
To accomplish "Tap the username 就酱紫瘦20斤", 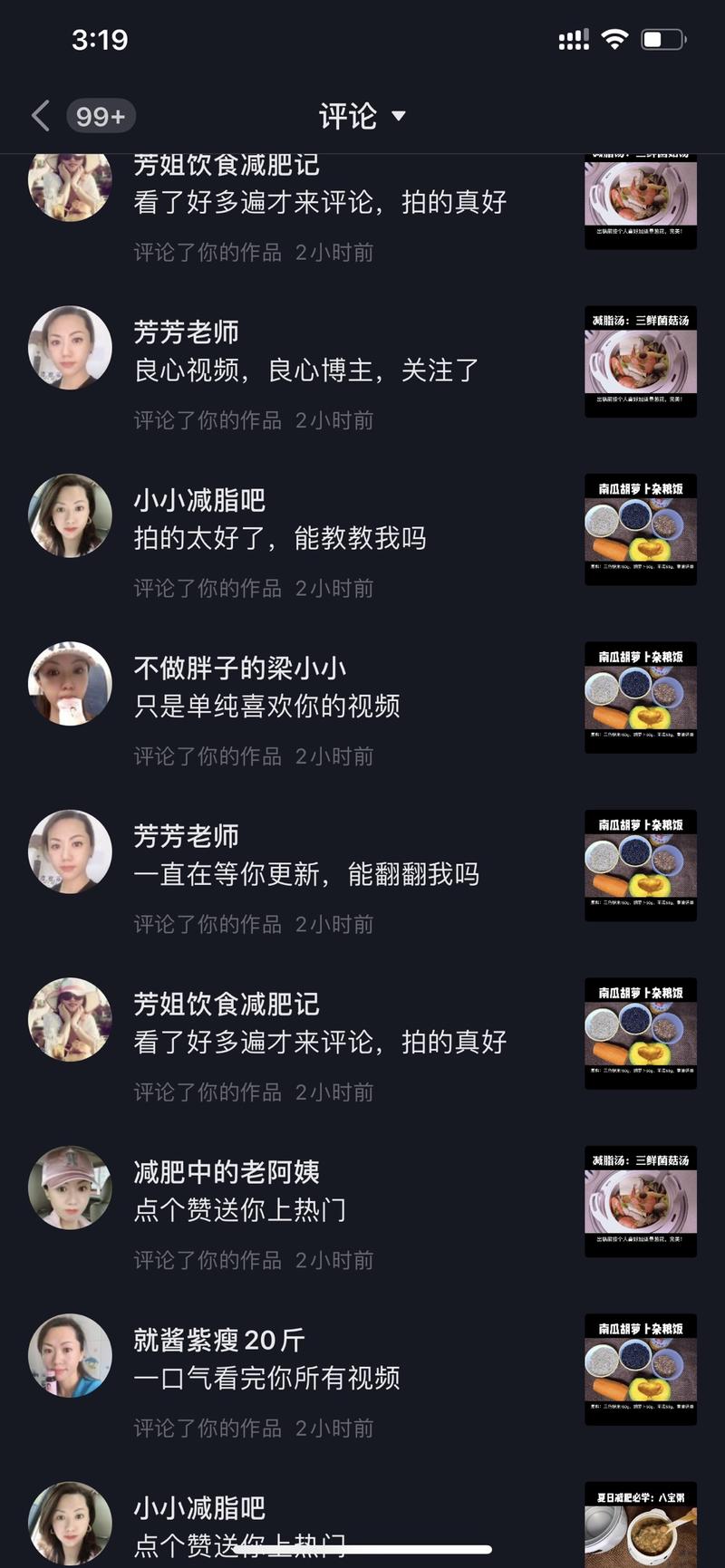I will (x=217, y=1339).
